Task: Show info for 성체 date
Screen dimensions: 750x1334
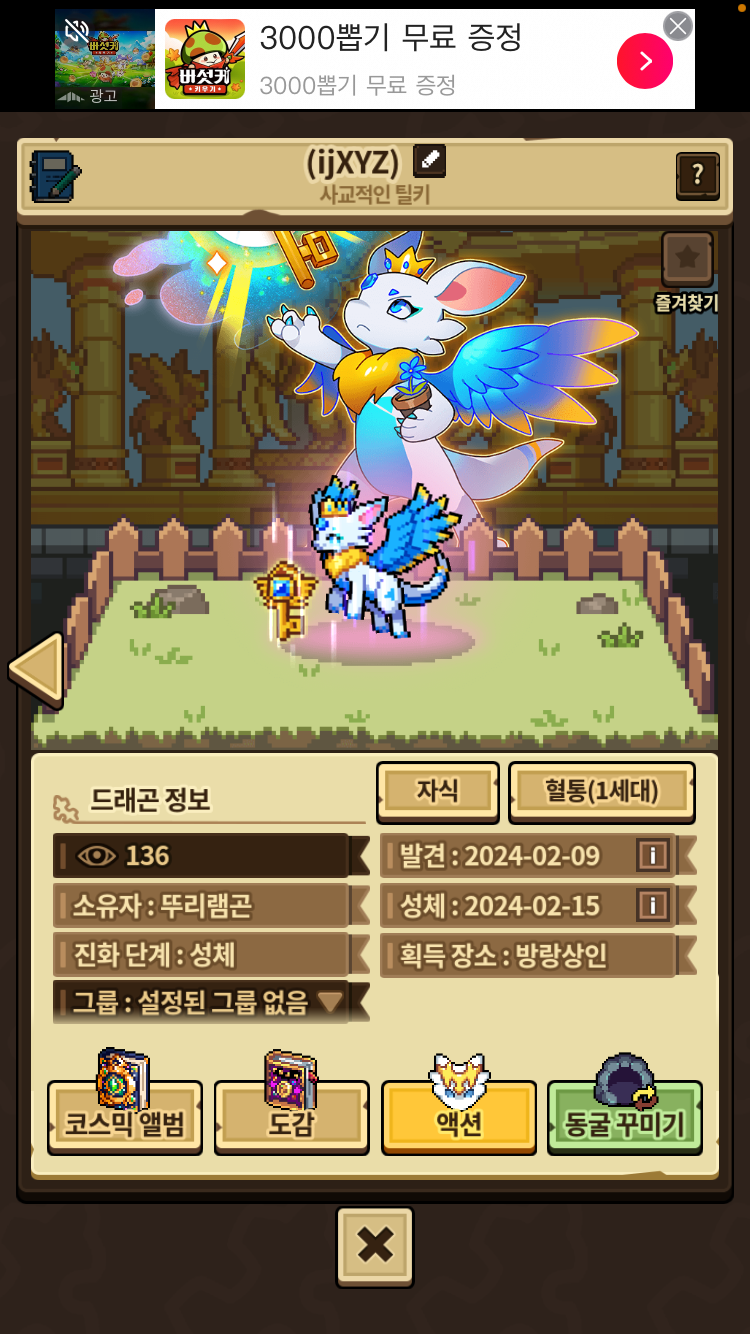Action: pos(652,906)
